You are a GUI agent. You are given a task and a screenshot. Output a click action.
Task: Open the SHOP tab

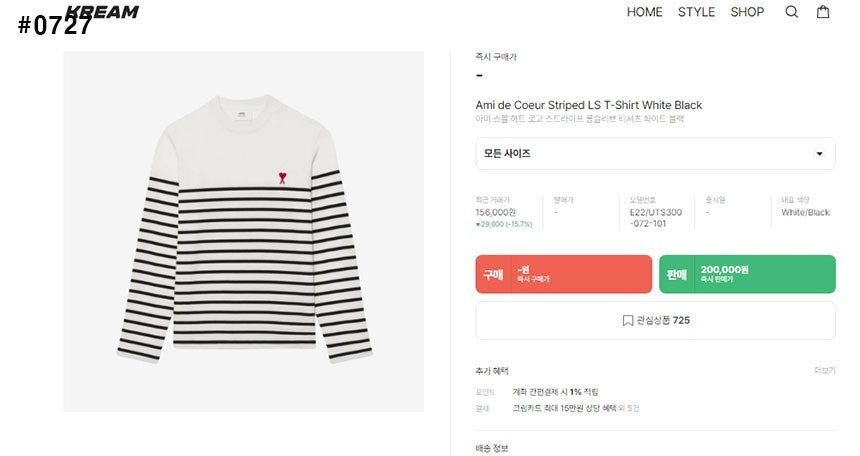click(x=747, y=12)
